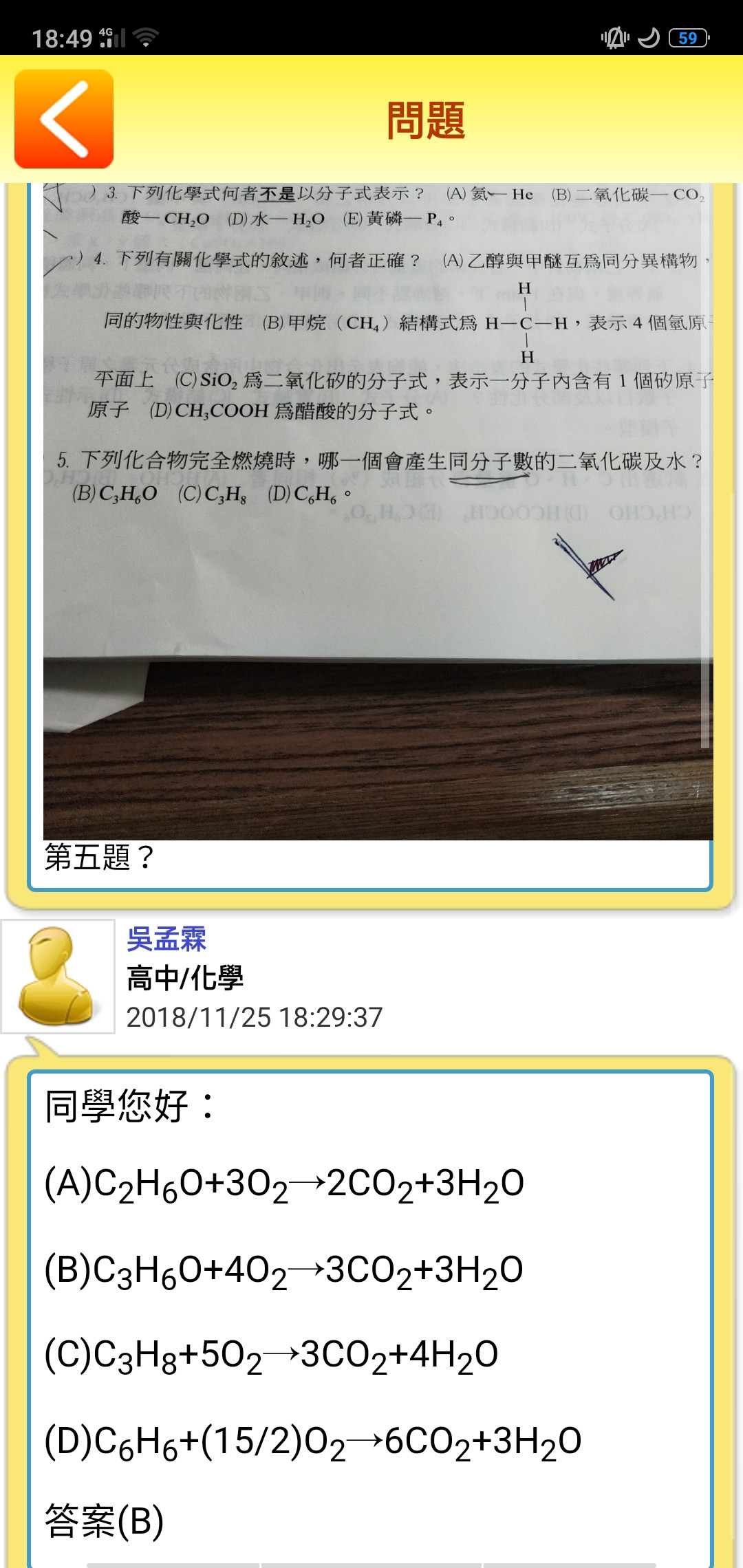Tap 吳孟霖's yellow avatar picture
This screenshot has width=743, height=1568.
coord(58,977)
